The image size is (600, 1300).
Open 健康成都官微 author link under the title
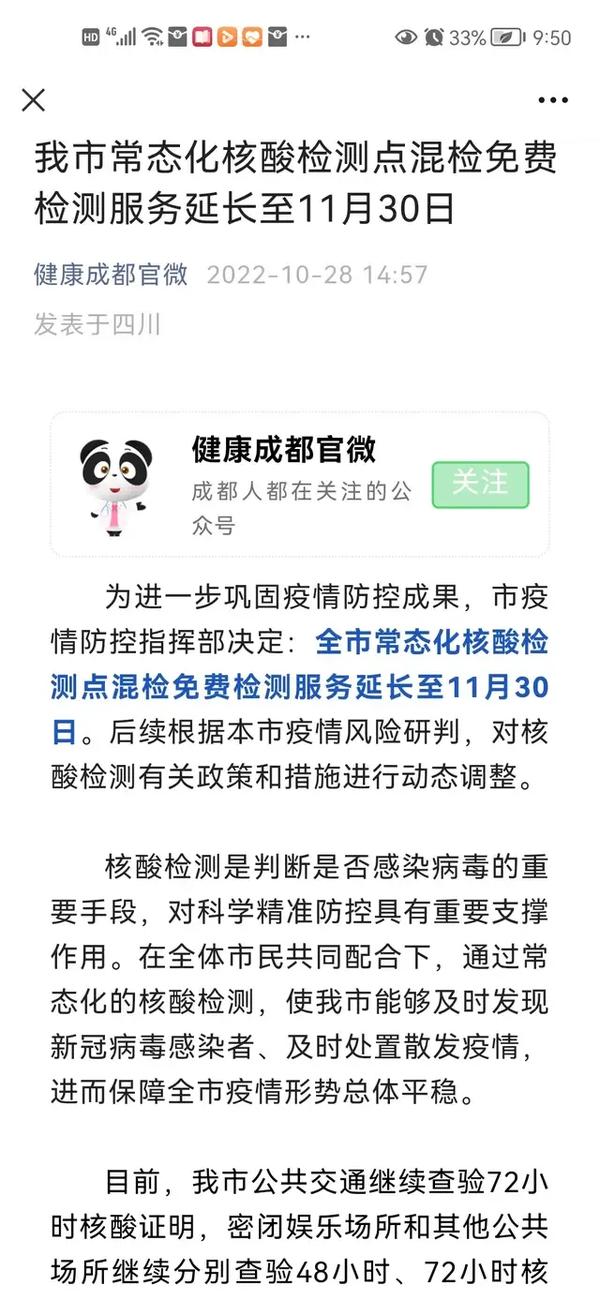(x=111, y=274)
